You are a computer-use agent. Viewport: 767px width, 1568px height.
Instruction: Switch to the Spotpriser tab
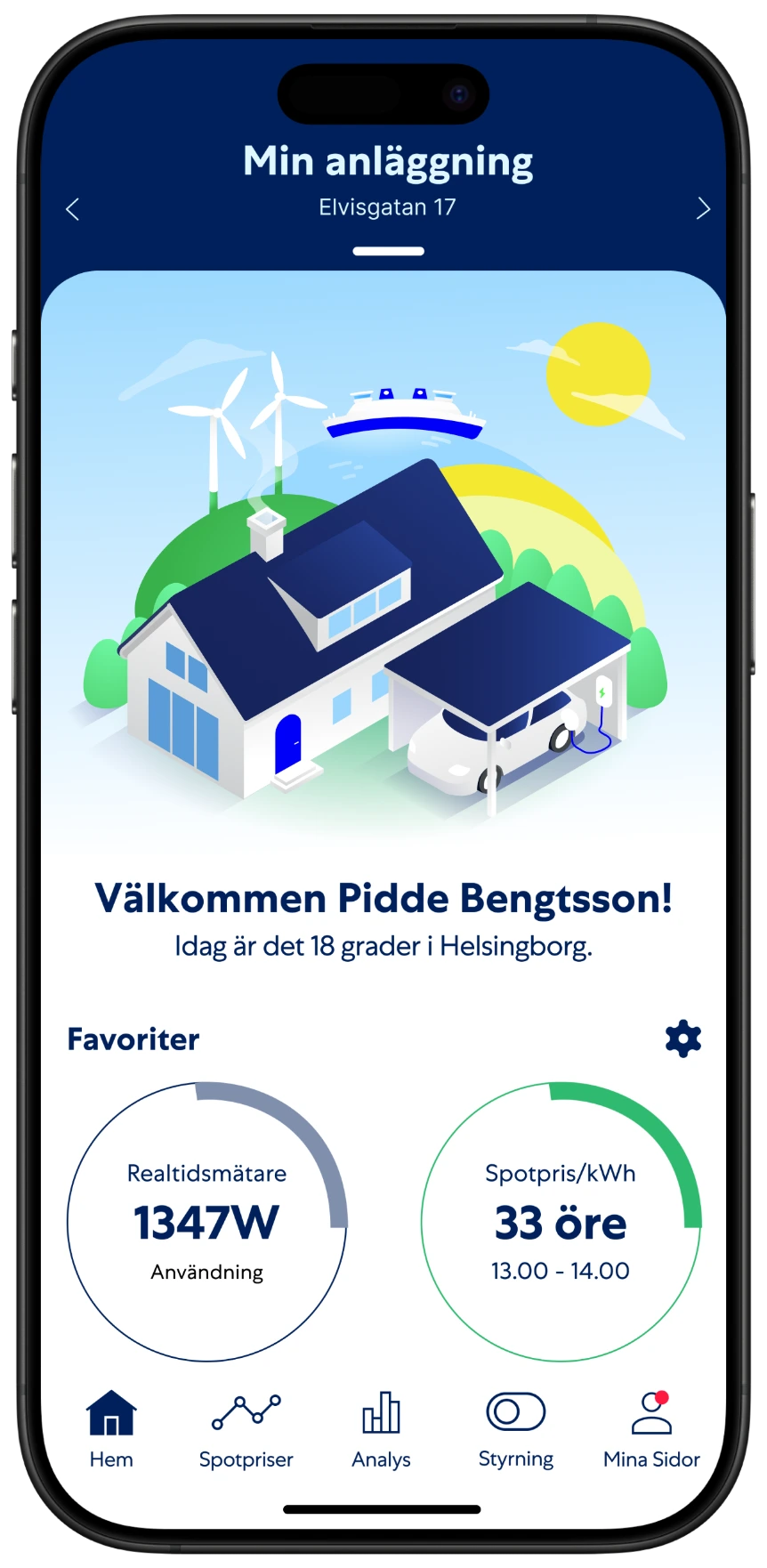(246, 1427)
